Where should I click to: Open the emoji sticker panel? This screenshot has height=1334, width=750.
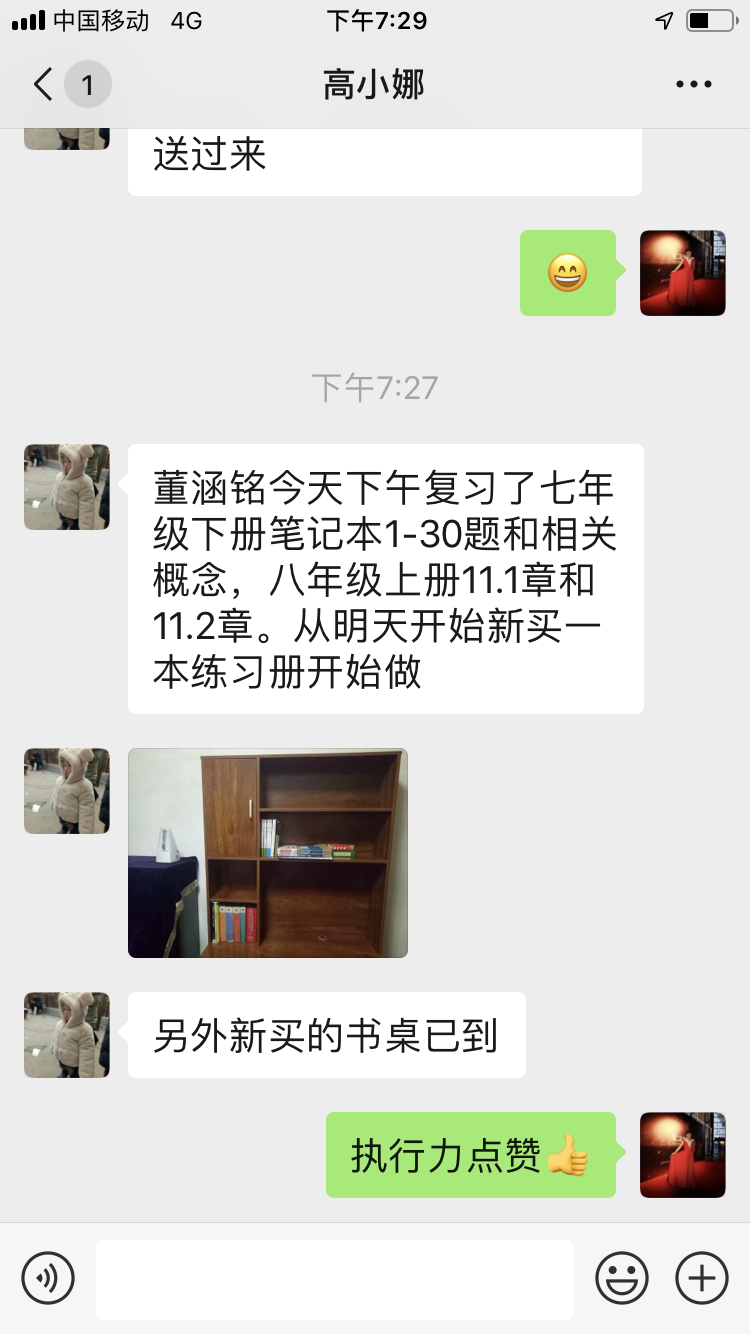(622, 1278)
